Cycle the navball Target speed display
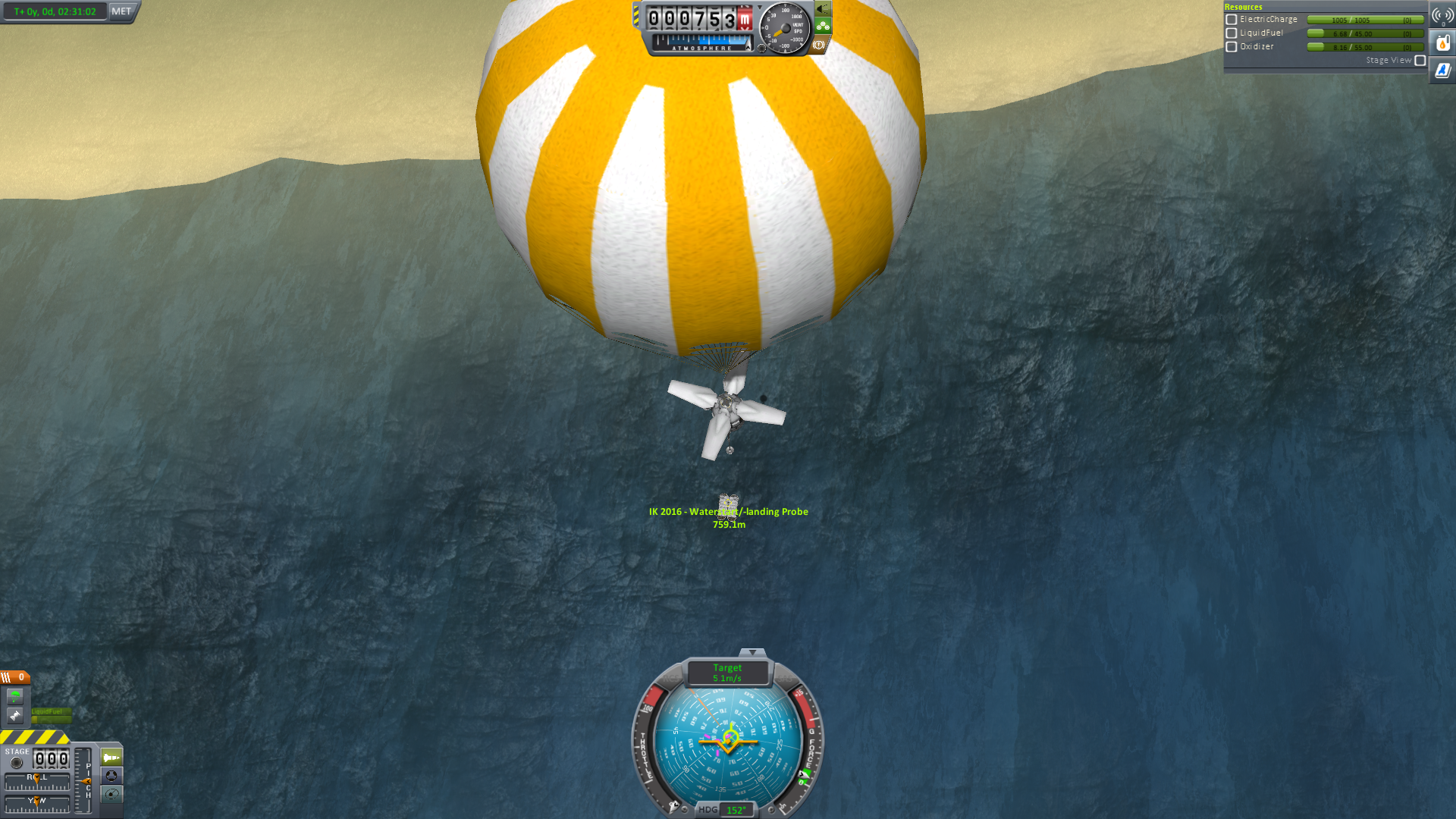 [727, 673]
